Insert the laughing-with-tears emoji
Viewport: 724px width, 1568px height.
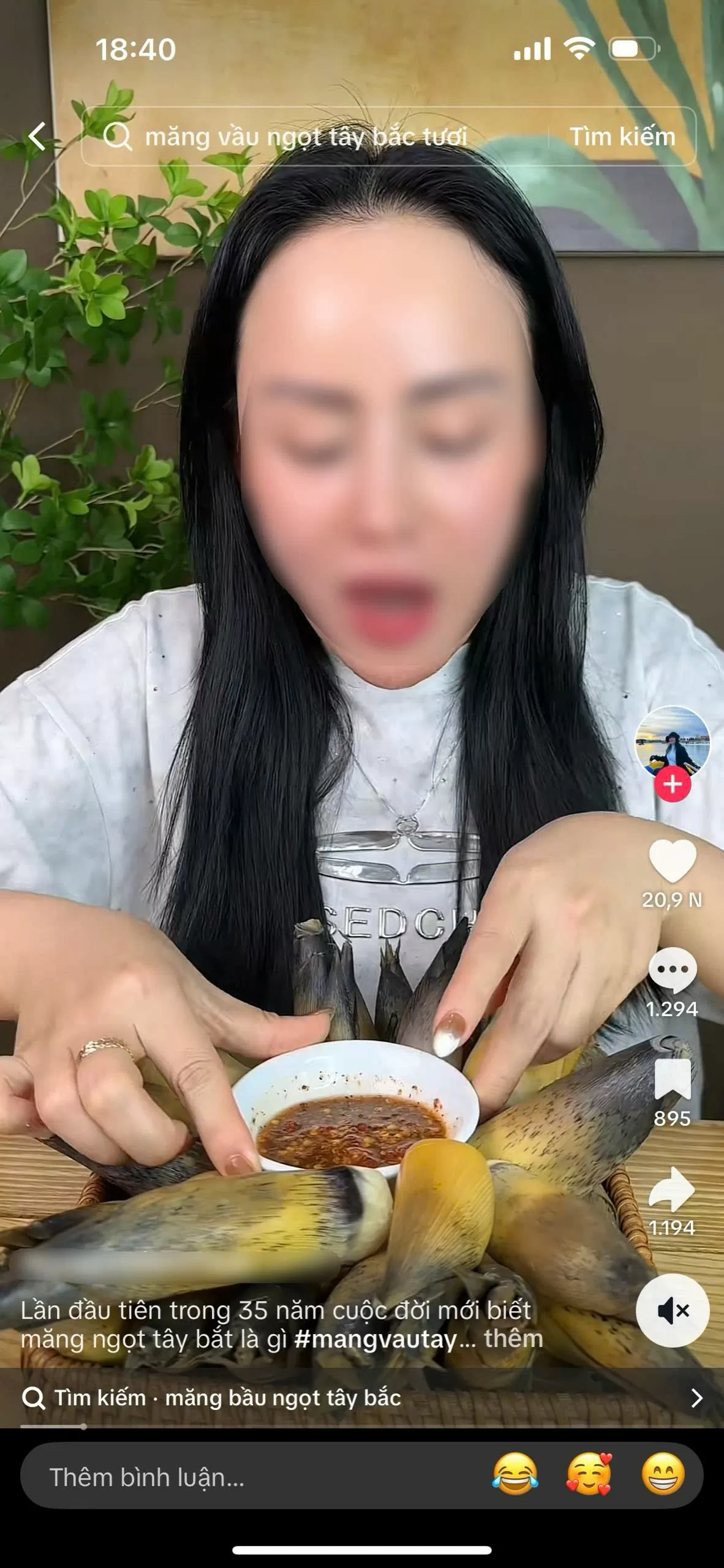[515, 1474]
